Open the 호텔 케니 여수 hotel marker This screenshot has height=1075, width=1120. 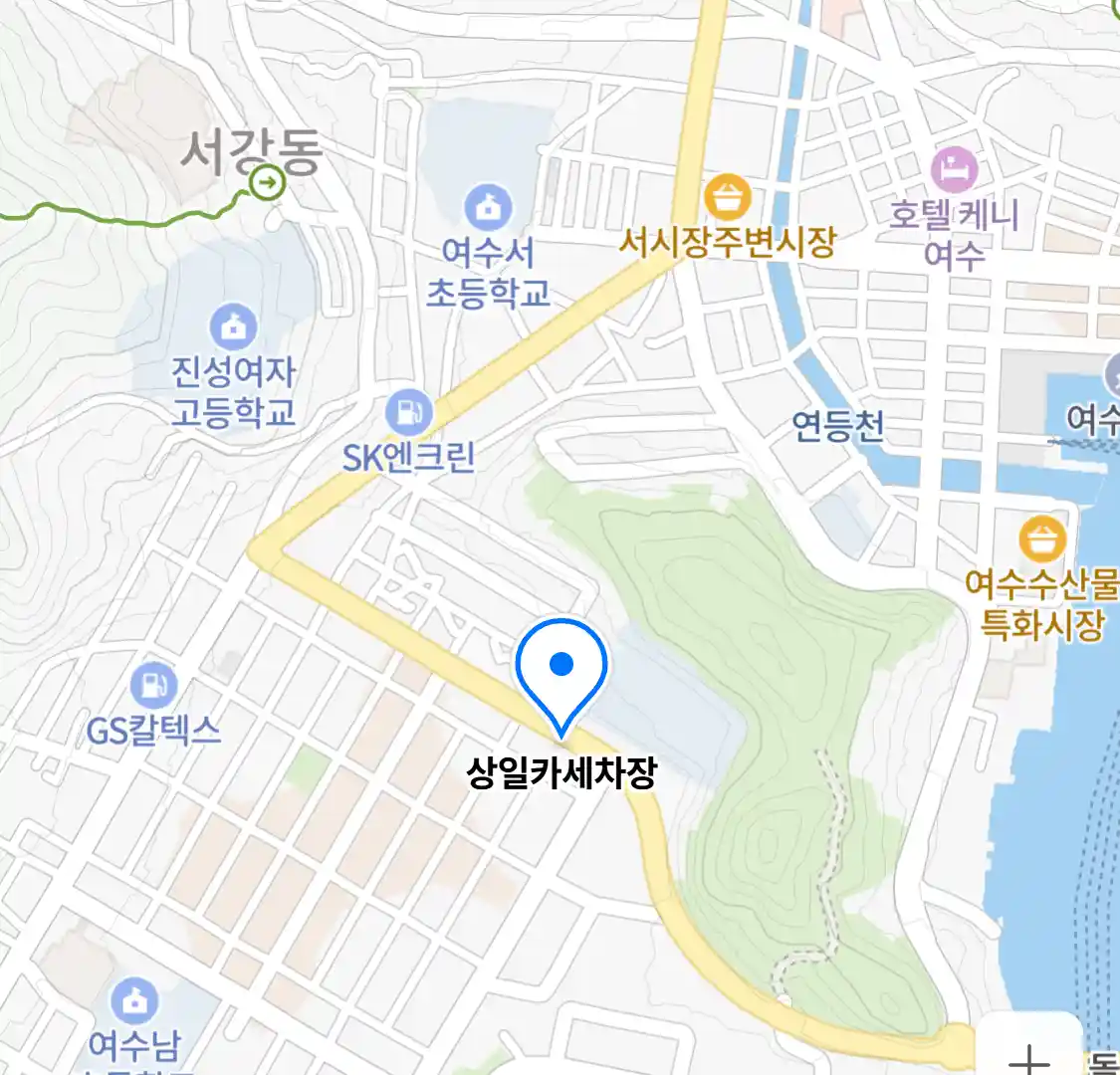954,169
